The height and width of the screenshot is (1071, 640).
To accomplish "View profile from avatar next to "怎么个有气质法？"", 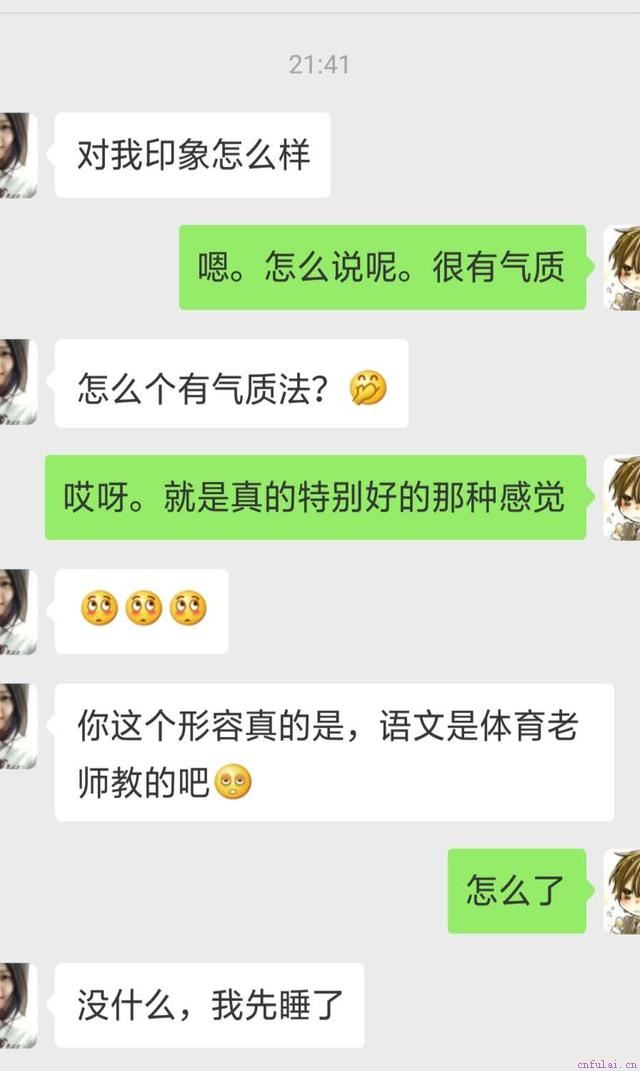I will coord(18,382).
